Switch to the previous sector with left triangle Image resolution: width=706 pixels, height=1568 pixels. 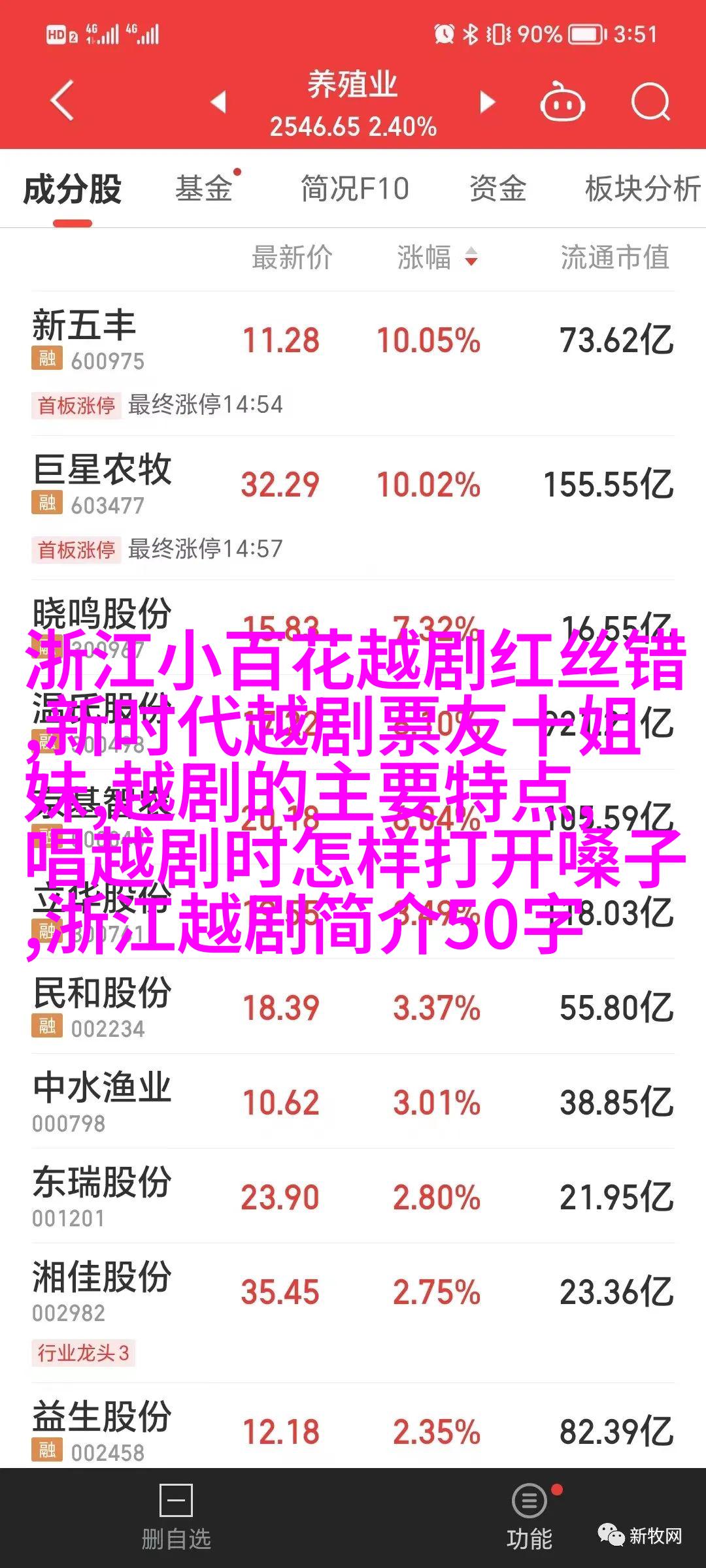(218, 102)
